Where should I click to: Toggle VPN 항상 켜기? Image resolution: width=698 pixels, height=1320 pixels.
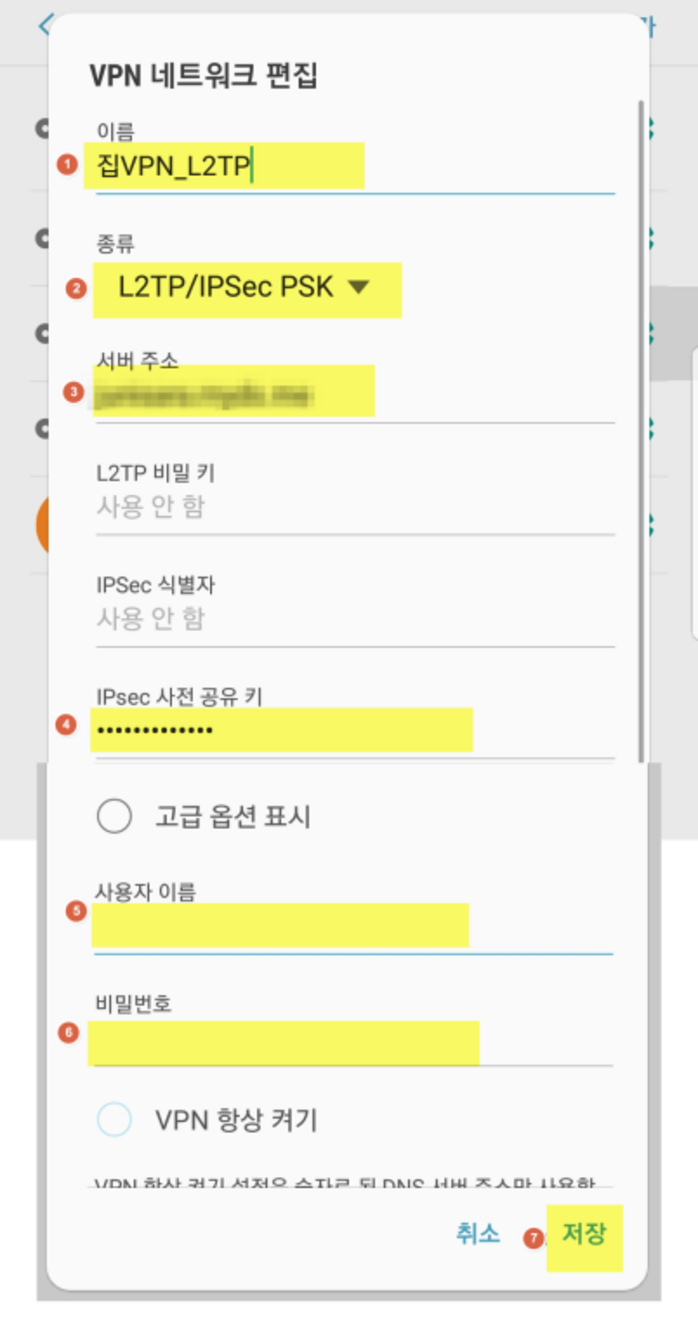point(115,1120)
